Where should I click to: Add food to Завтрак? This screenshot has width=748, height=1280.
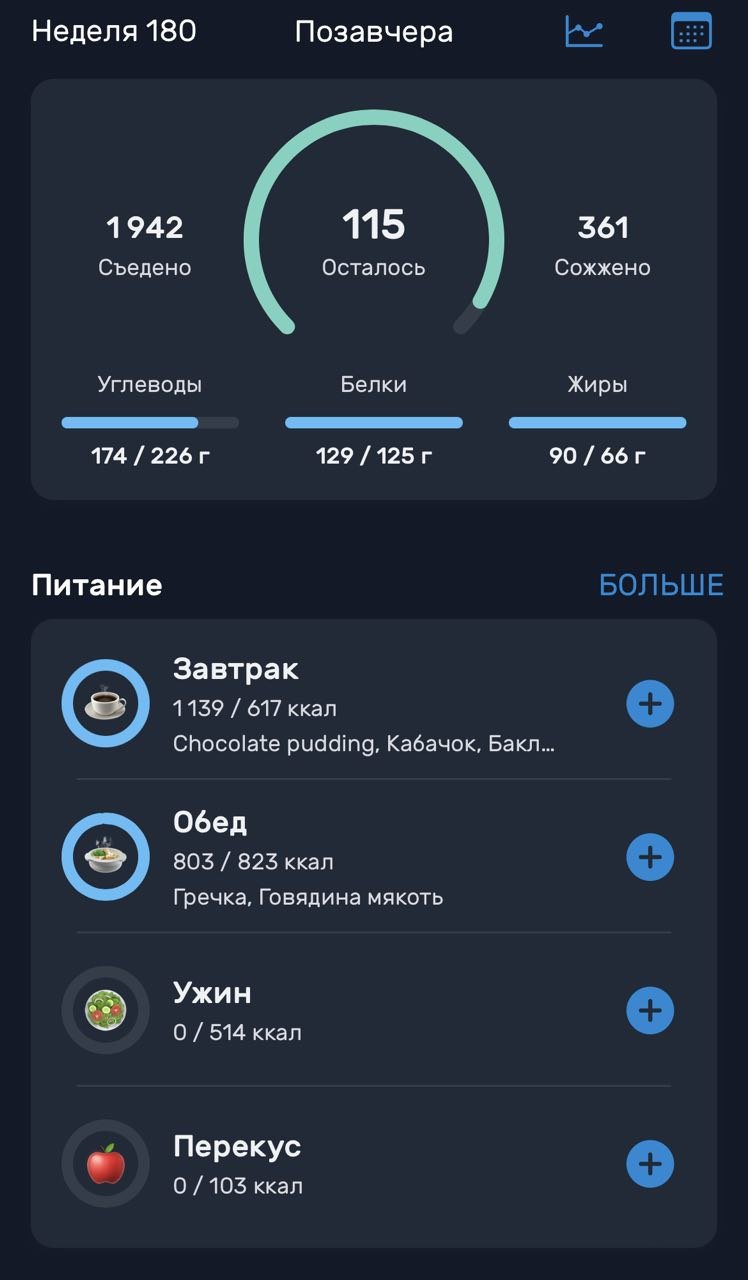click(650, 704)
